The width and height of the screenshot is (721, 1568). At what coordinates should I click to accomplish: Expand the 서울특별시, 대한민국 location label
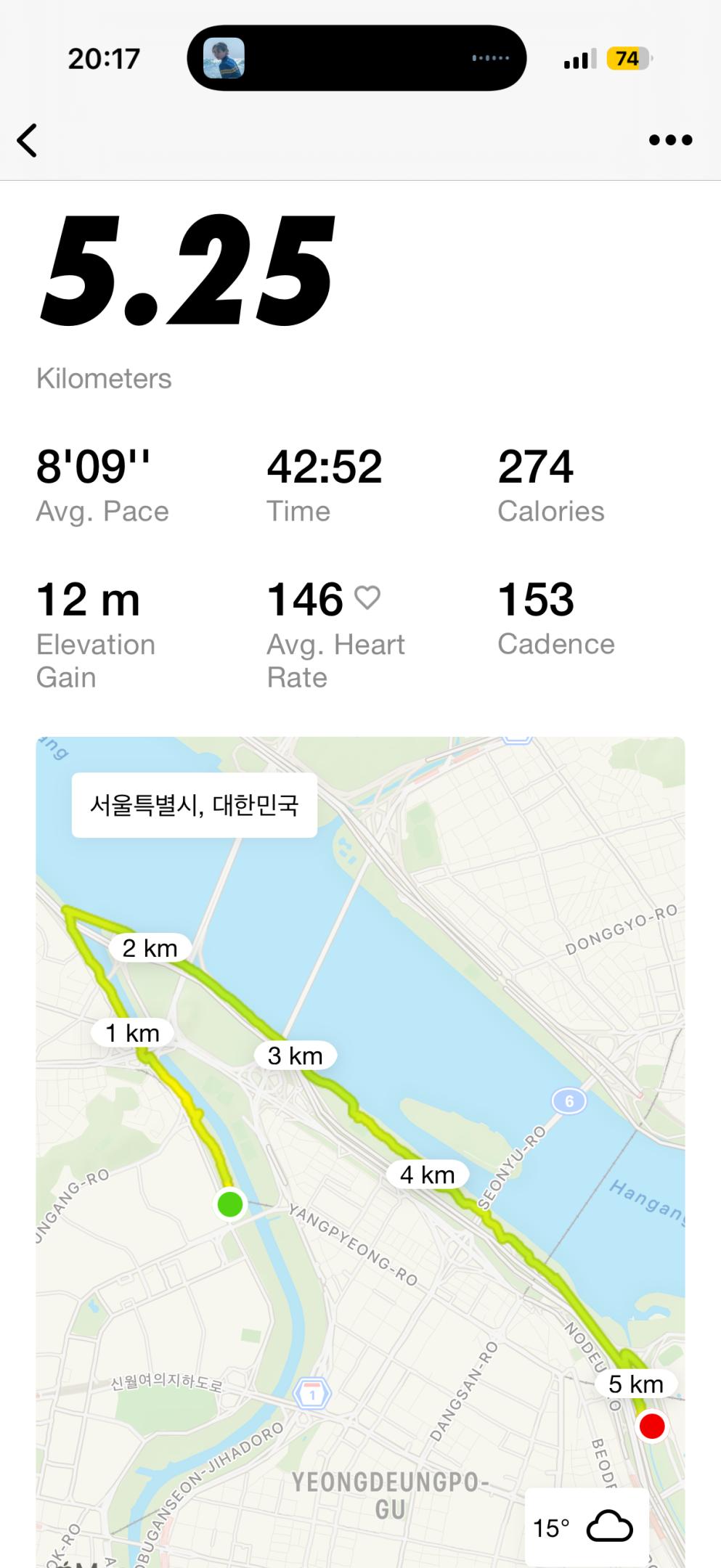[194, 804]
